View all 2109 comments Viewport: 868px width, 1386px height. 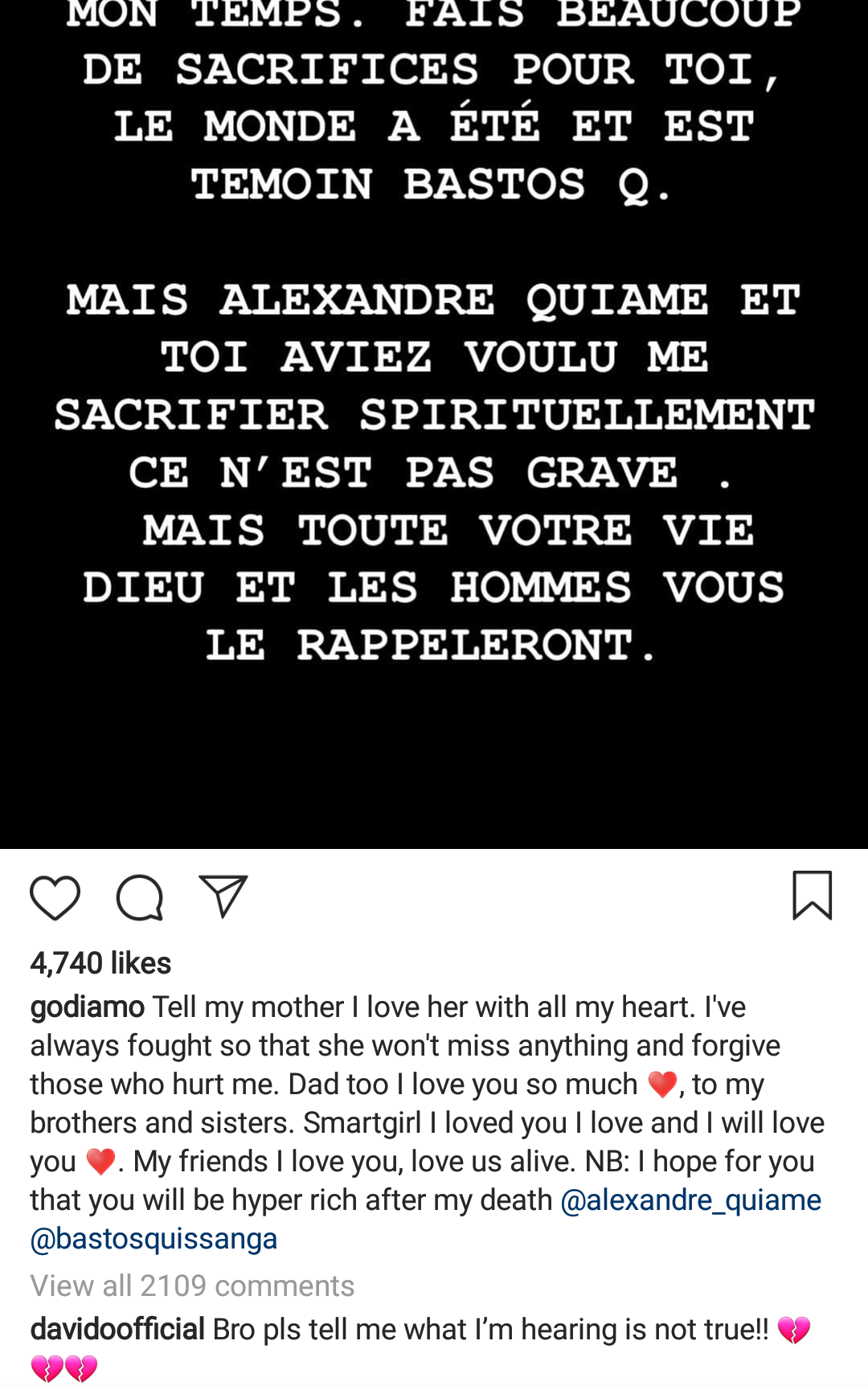point(192,1286)
